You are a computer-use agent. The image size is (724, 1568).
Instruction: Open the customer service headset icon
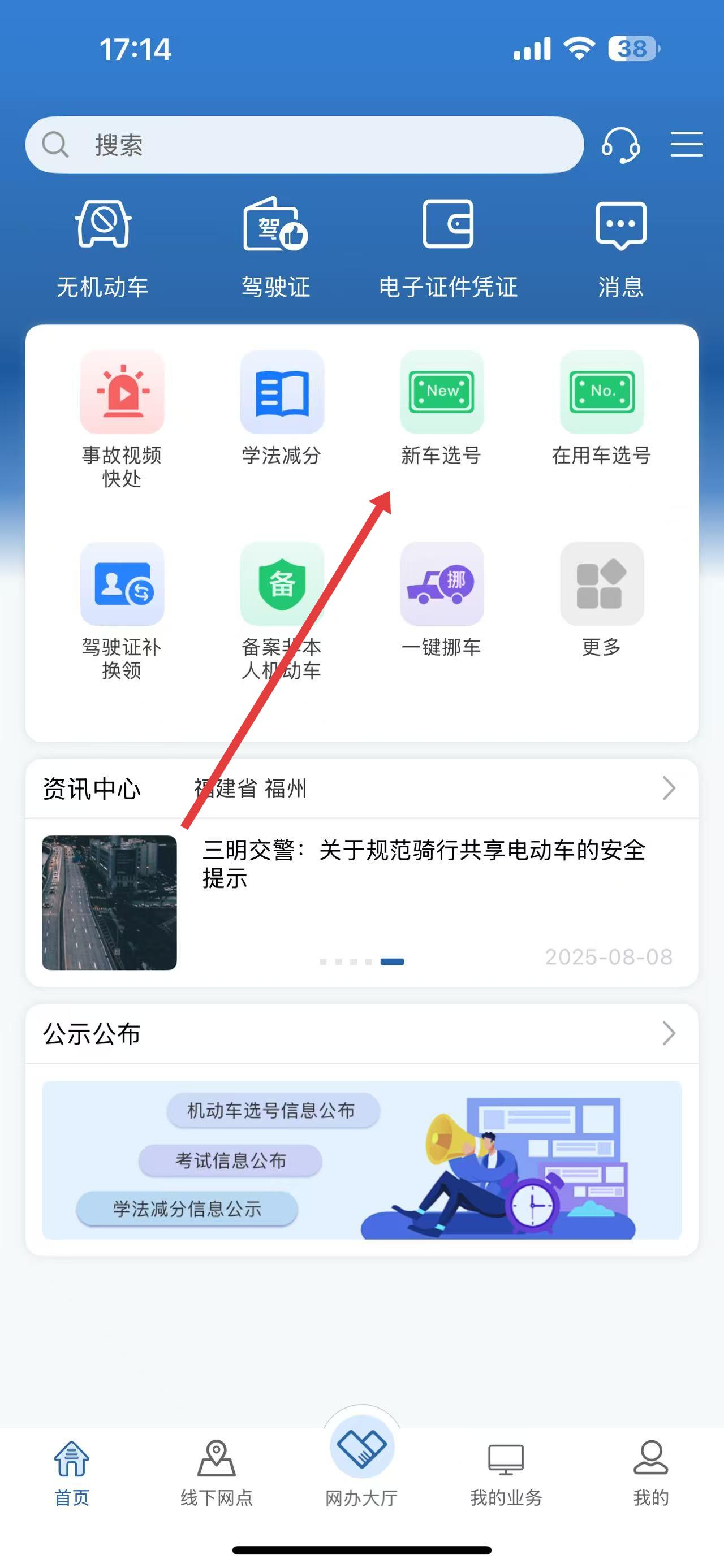620,145
